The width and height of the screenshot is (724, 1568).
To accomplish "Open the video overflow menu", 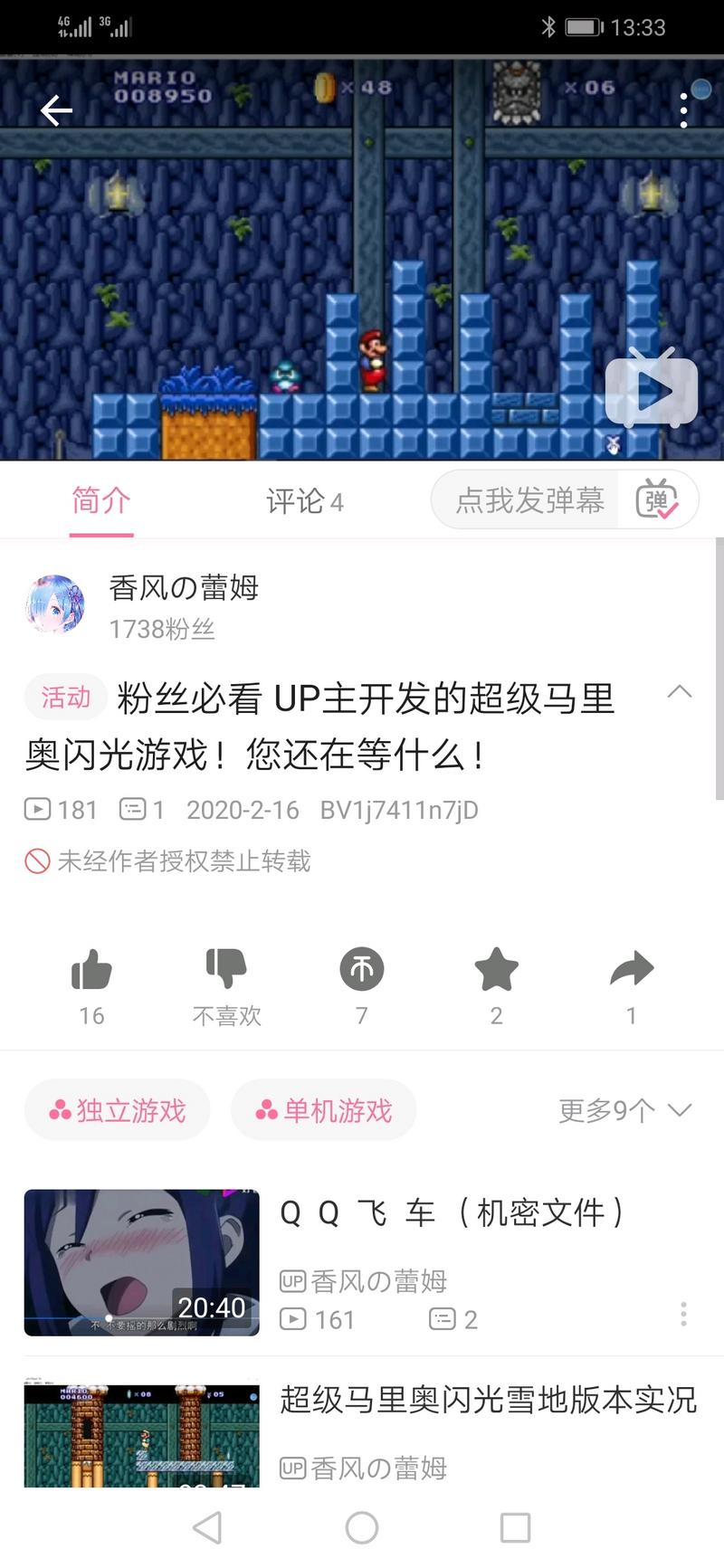I will tap(683, 111).
